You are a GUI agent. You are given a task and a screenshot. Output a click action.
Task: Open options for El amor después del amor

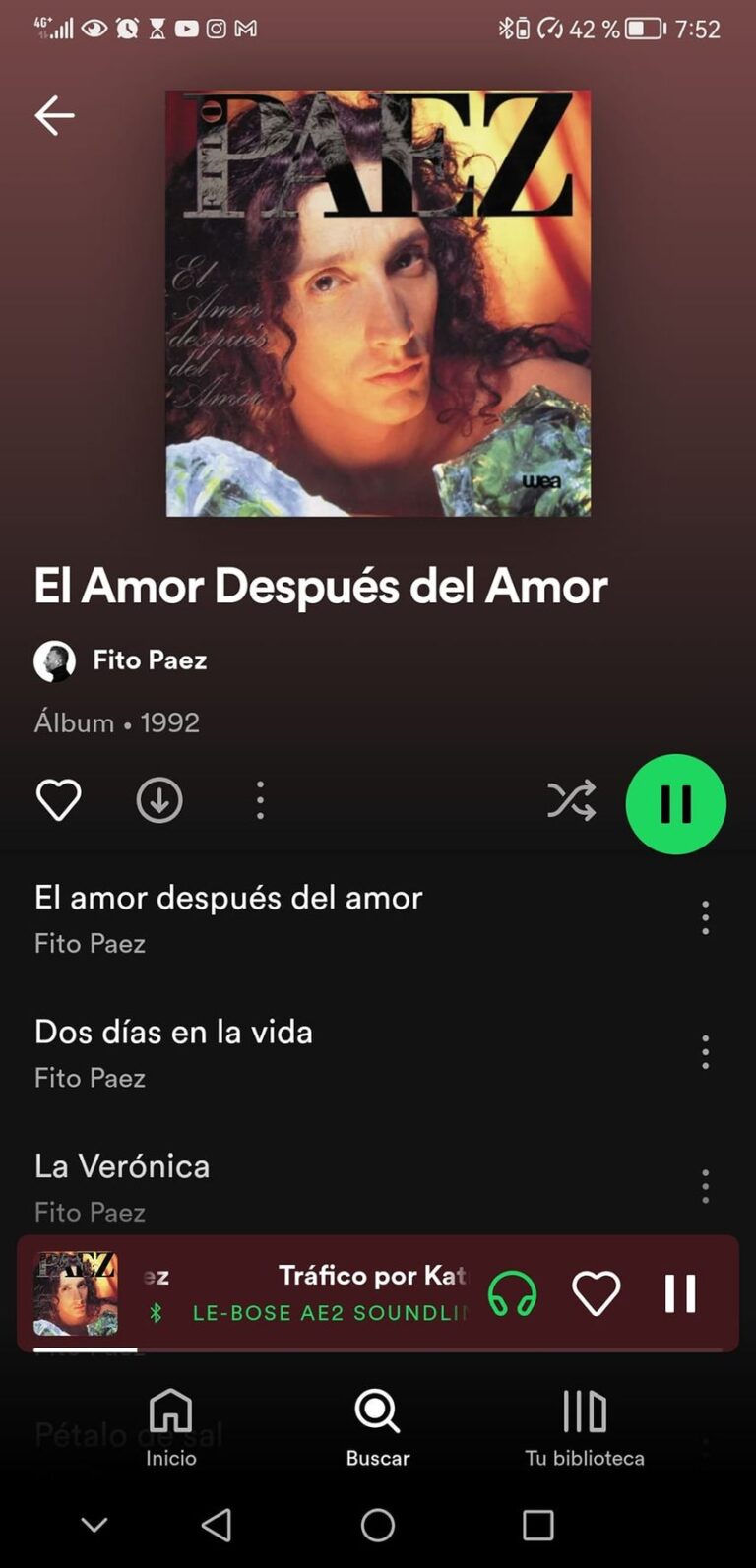click(x=705, y=917)
